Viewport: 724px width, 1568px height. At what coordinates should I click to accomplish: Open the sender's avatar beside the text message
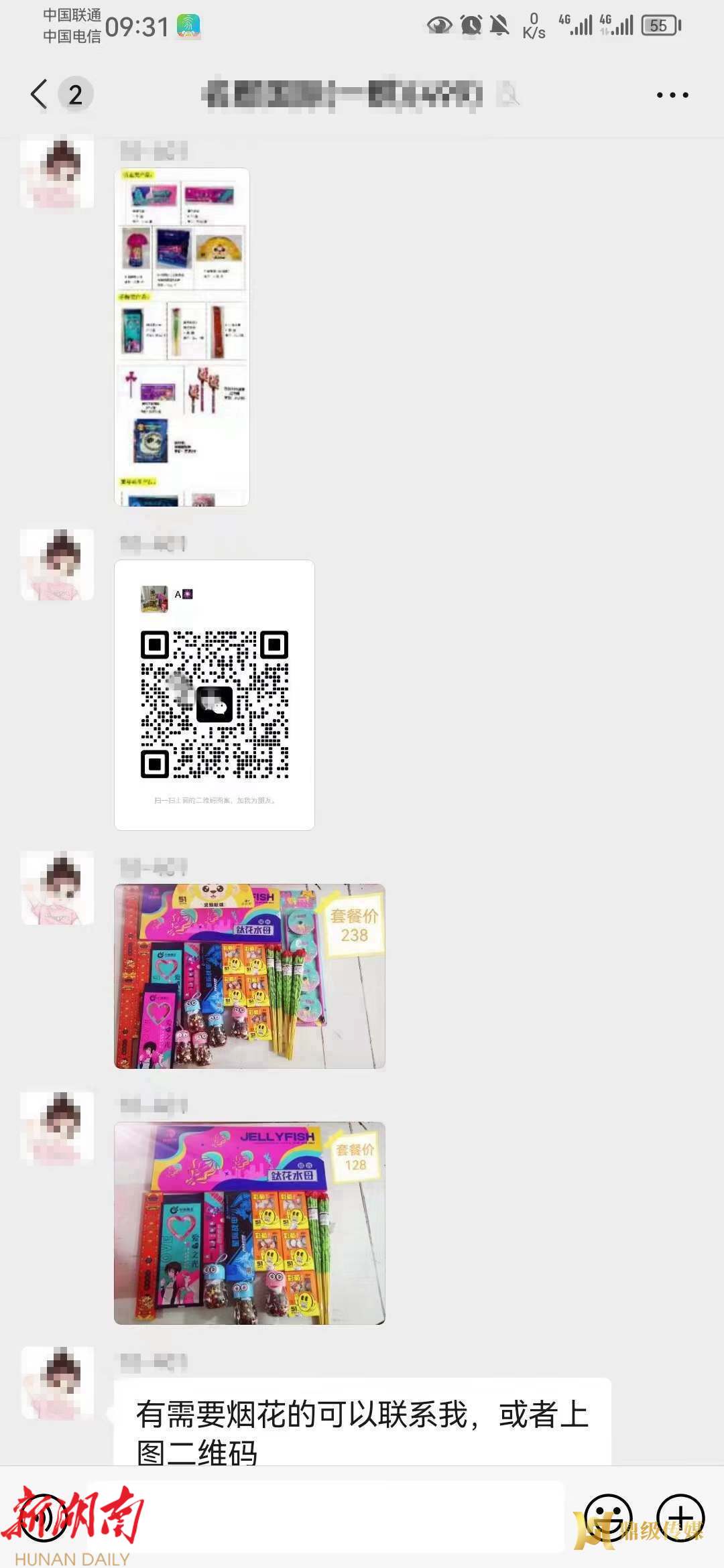click(58, 1382)
